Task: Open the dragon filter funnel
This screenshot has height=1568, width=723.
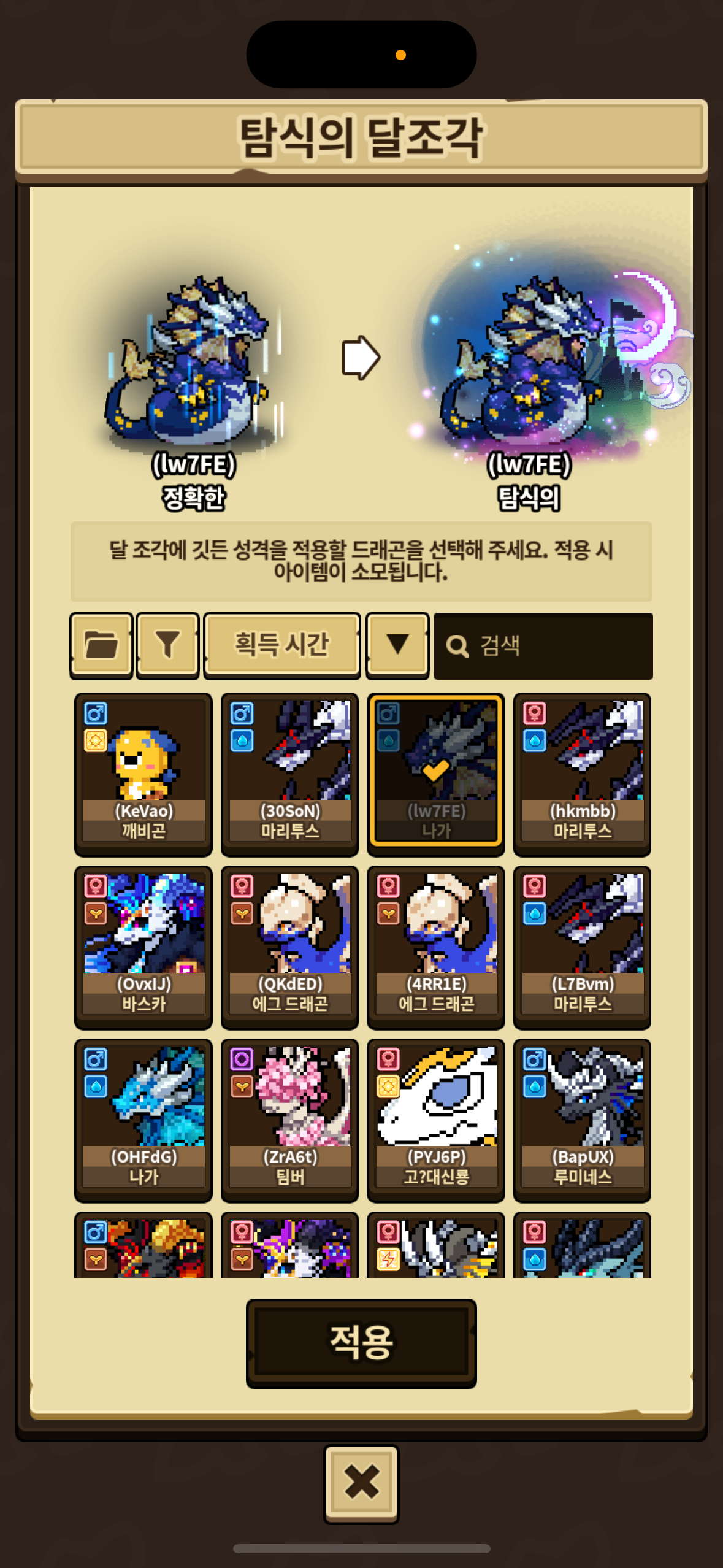Action: tap(167, 645)
